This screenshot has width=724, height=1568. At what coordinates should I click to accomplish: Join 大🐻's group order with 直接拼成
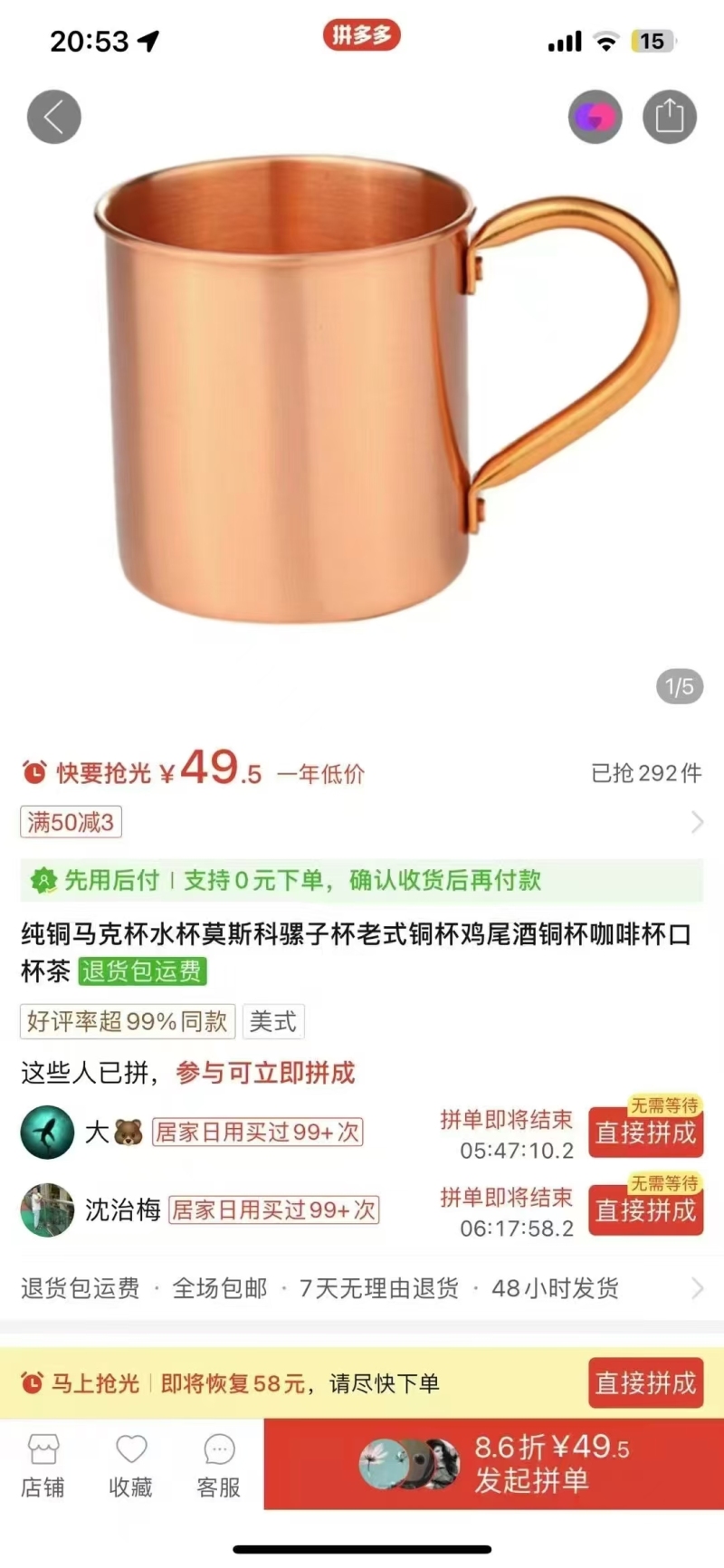pos(645,1133)
